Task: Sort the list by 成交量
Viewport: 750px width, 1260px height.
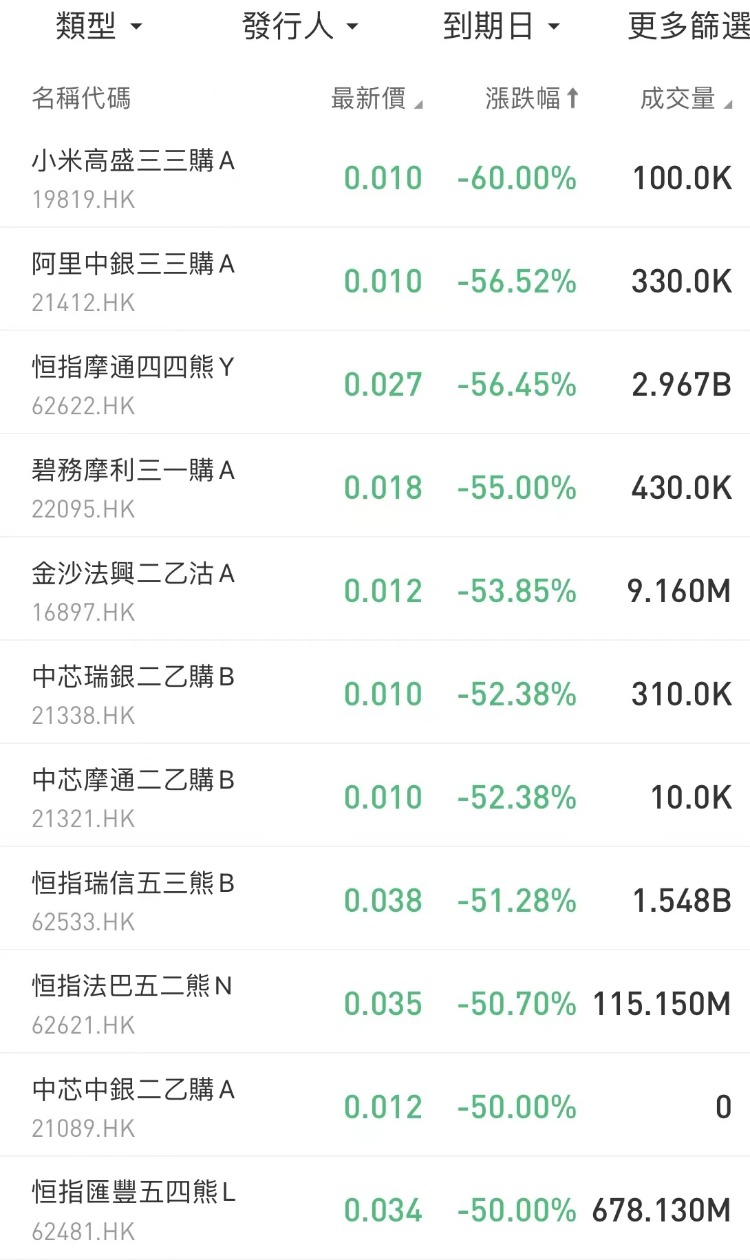Action: pos(686,99)
